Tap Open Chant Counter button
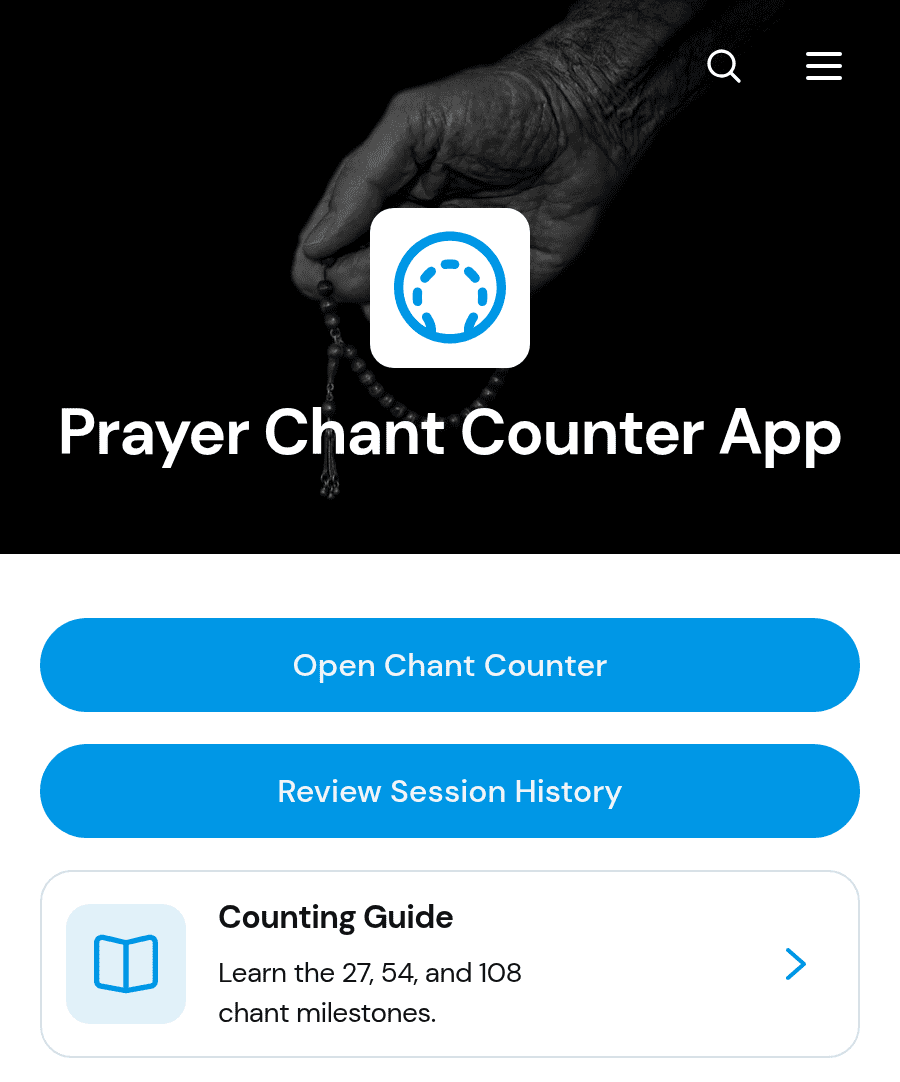Image resolution: width=900 pixels, height=1082 pixels. coord(450,665)
